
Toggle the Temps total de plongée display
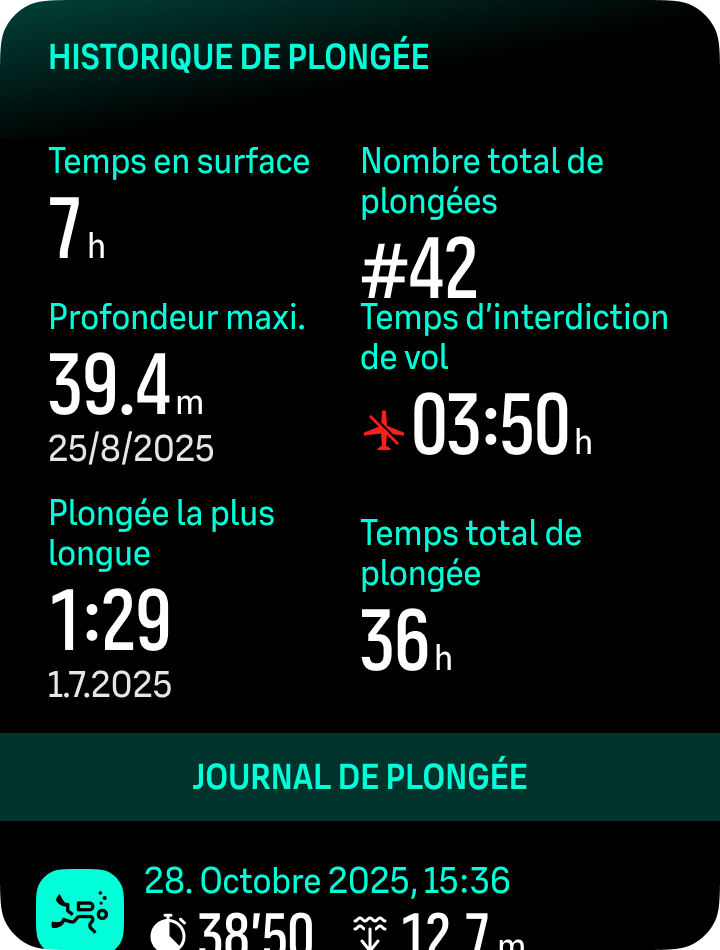[471, 553]
